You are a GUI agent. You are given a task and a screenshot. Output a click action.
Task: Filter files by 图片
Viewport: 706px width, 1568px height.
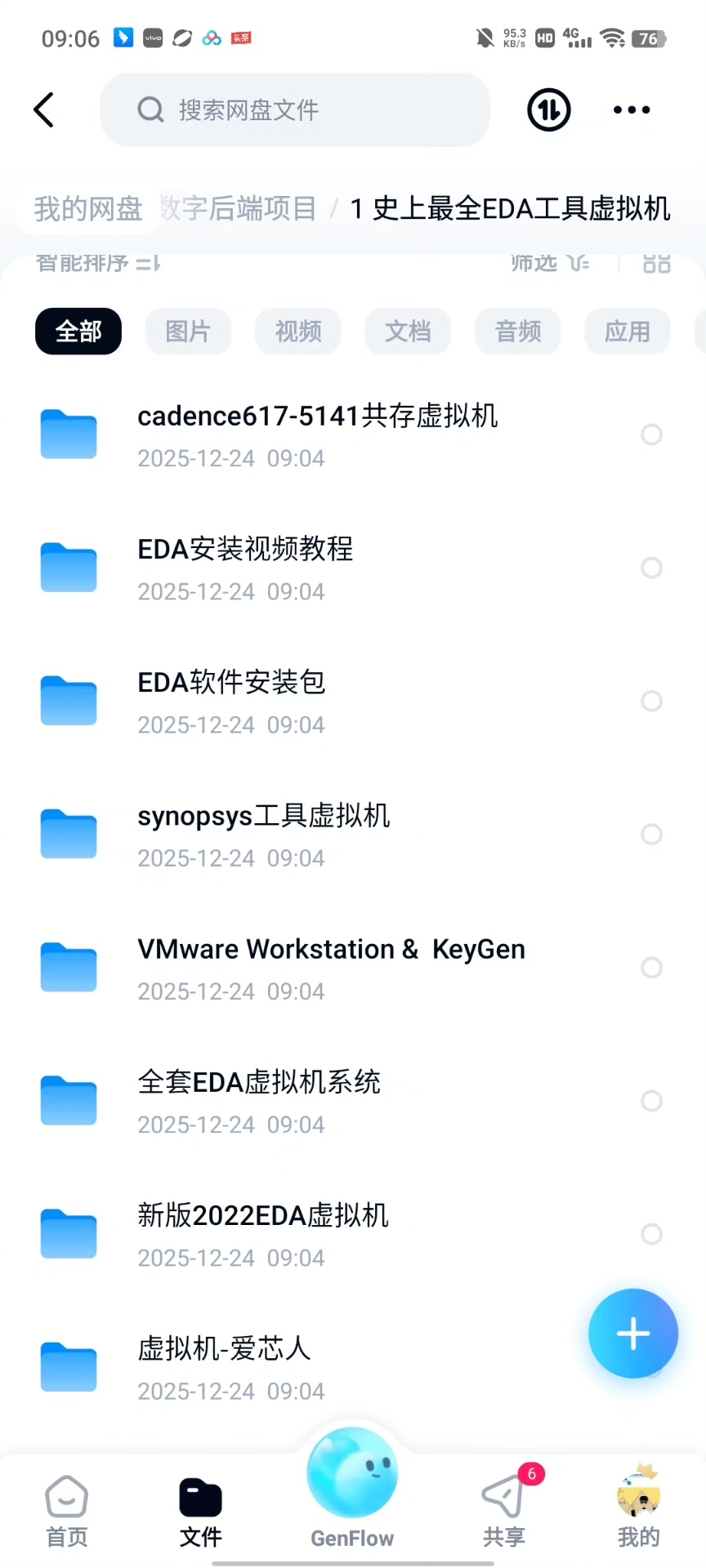click(x=188, y=332)
